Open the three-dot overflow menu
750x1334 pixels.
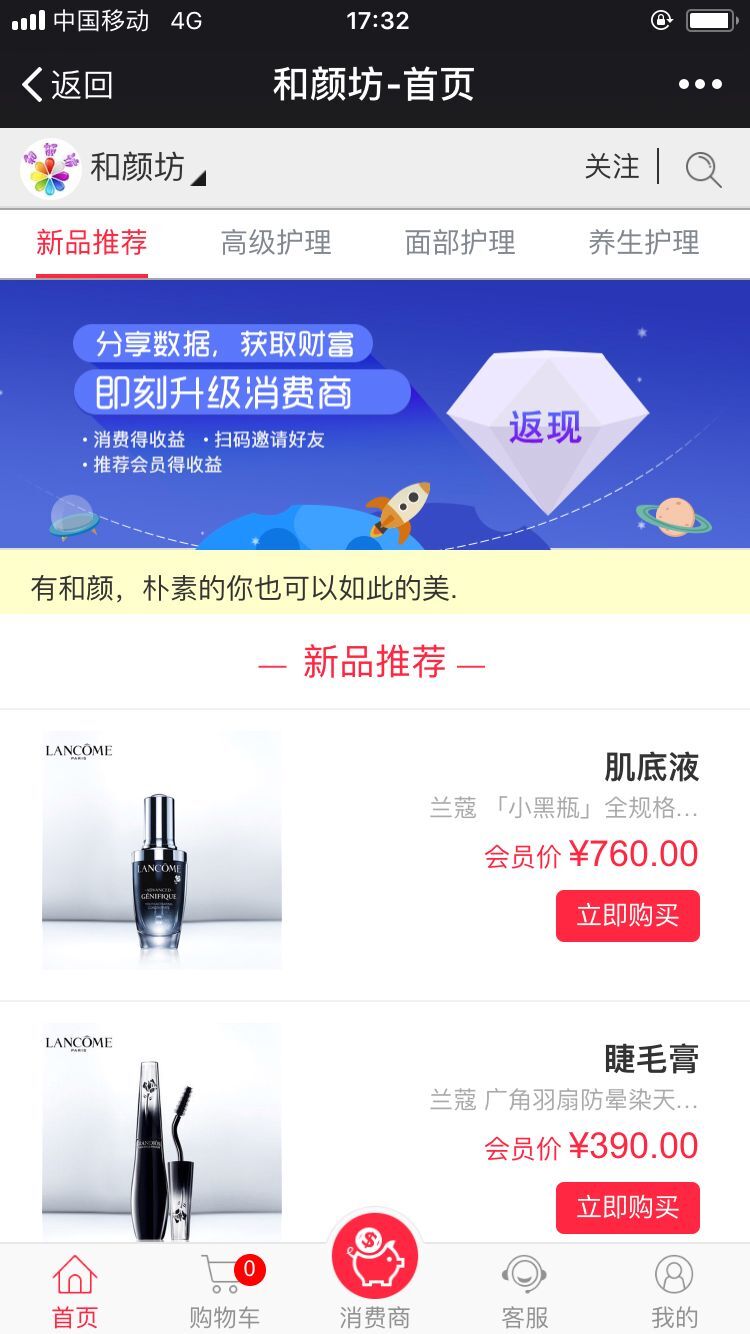(x=699, y=85)
